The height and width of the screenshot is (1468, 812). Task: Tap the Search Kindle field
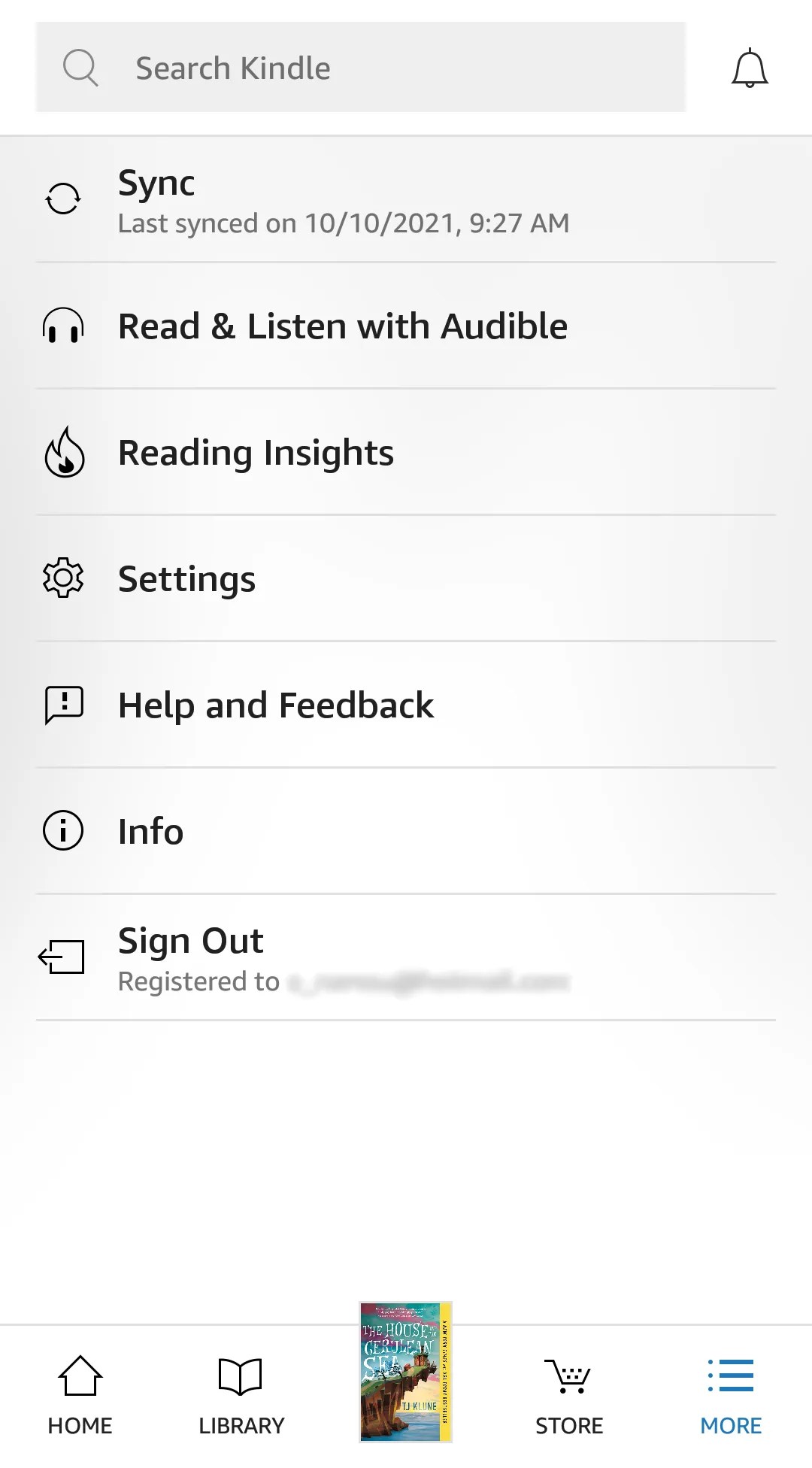point(361,68)
